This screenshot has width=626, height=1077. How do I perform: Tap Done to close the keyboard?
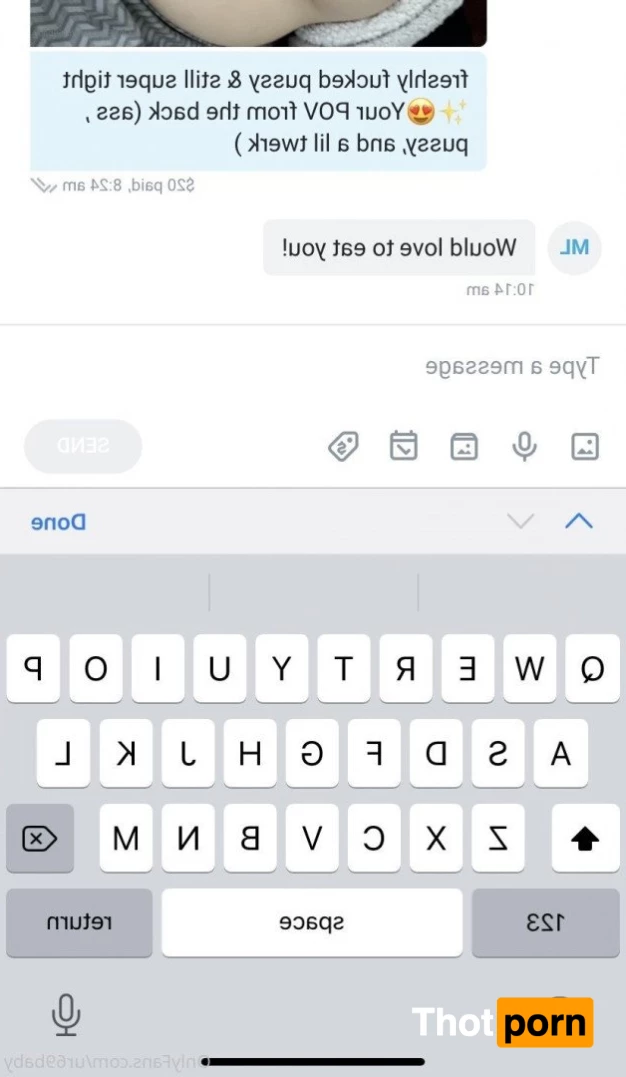pos(58,522)
